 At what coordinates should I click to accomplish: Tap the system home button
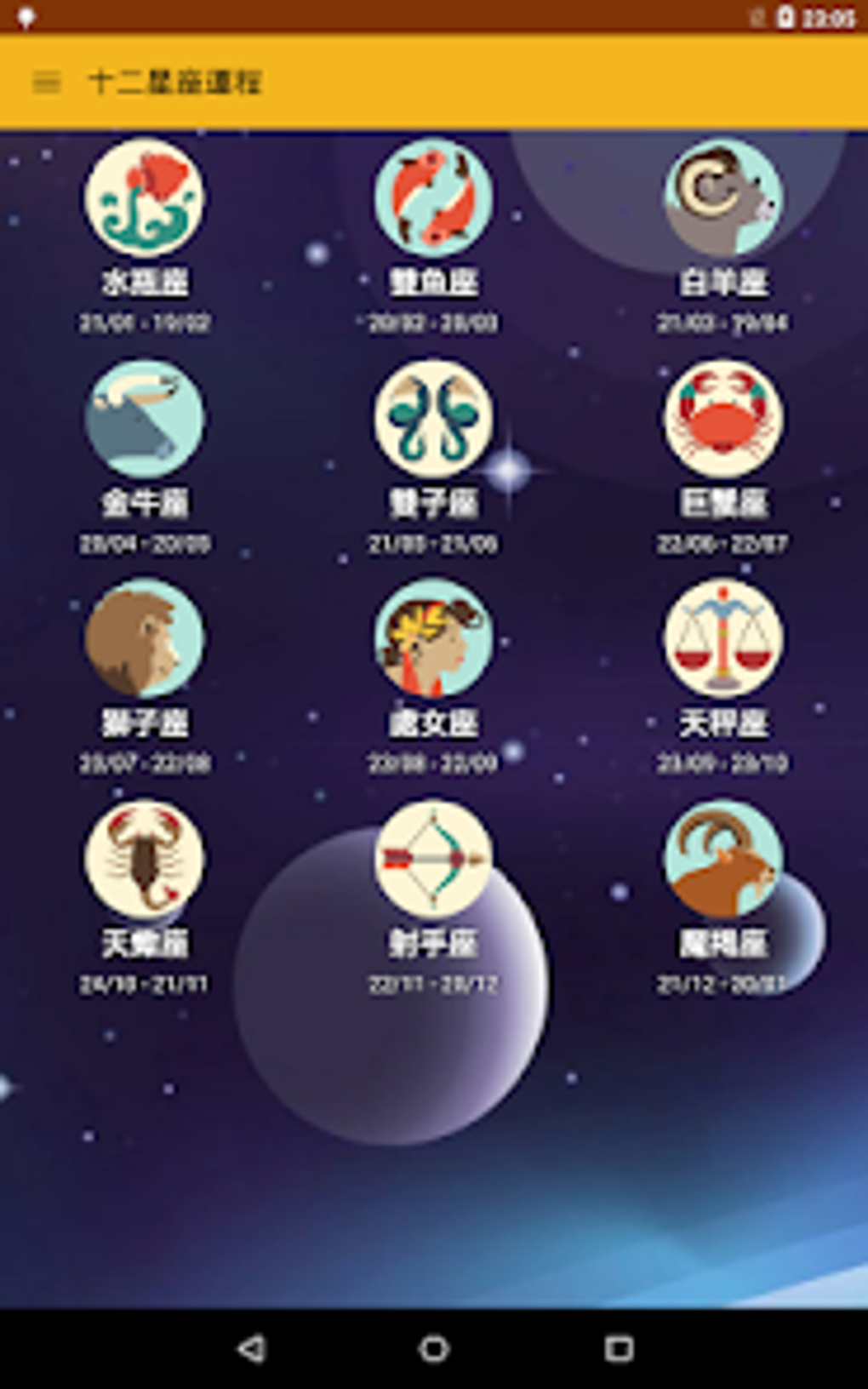(x=434, y=1348)
